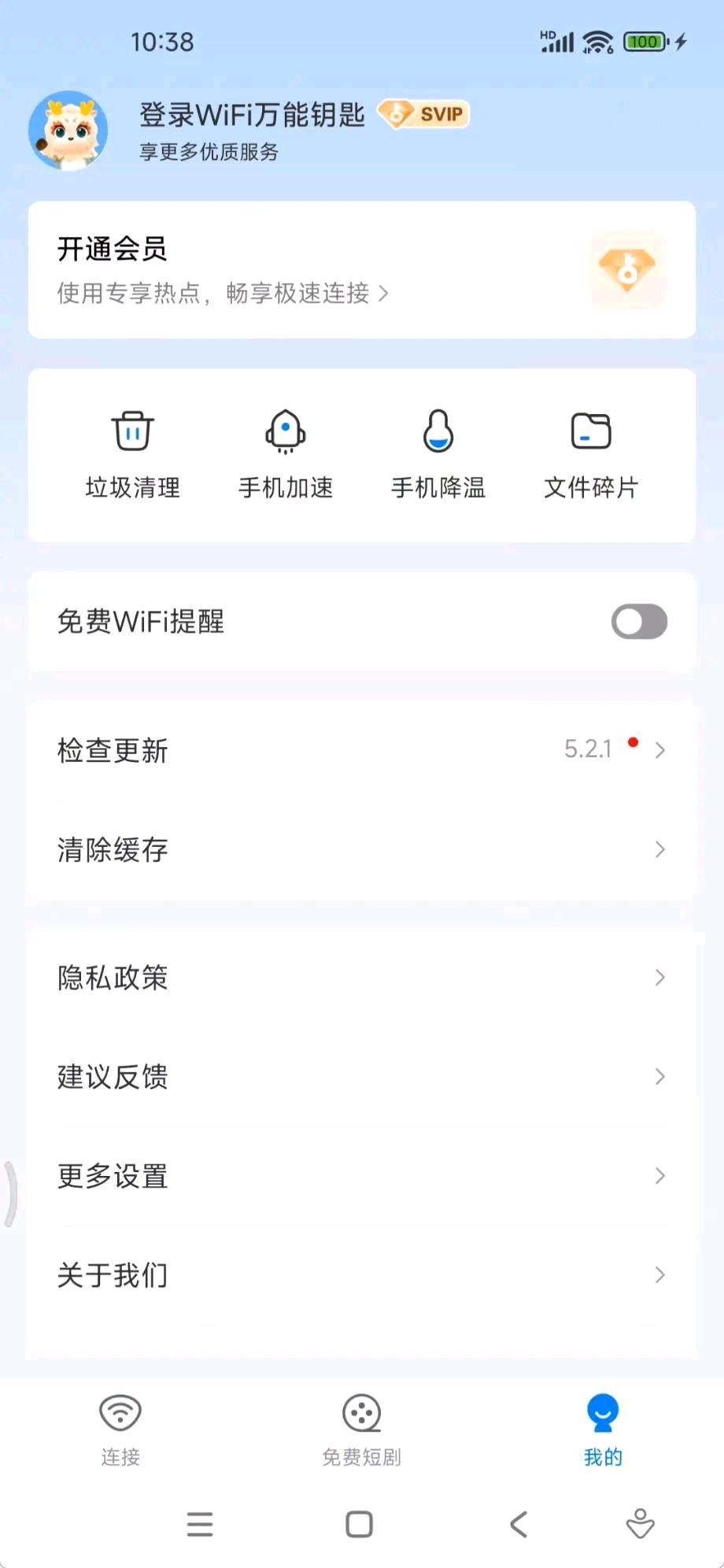The height and width of the screenshot is (1568, 724).
Task: Open 垃圾清理 junk cleaner
Action: (132, 454)
